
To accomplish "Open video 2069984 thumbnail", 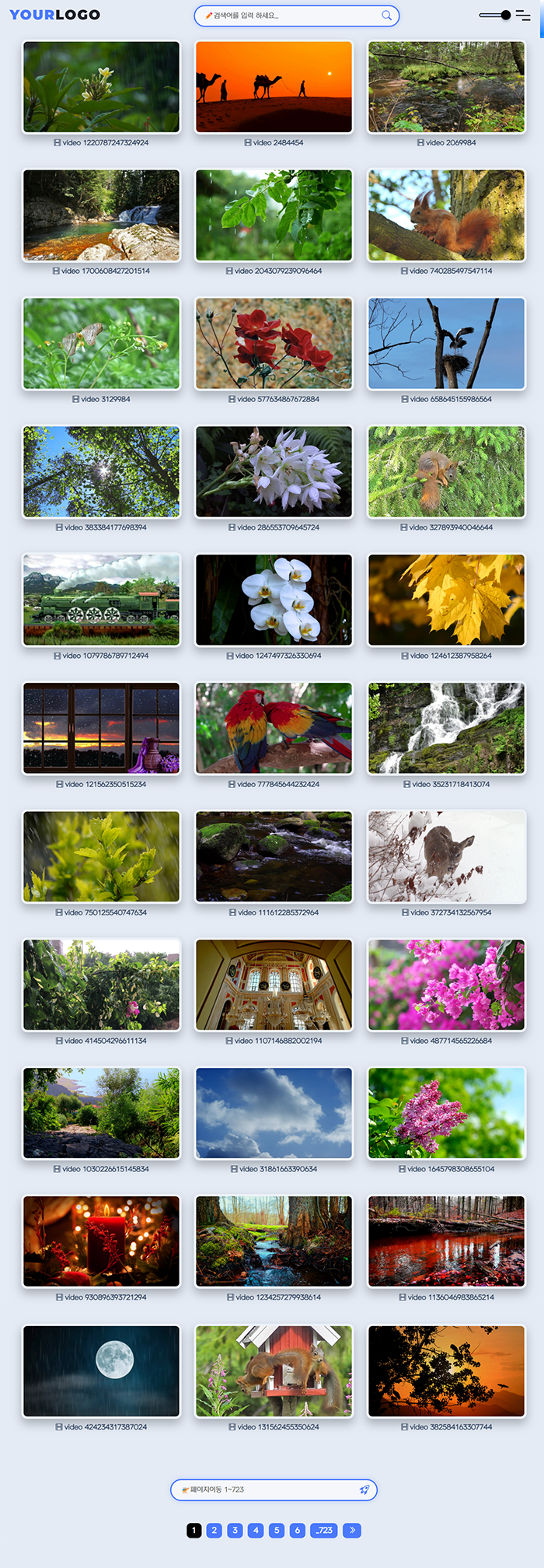I will pos(446,87).
